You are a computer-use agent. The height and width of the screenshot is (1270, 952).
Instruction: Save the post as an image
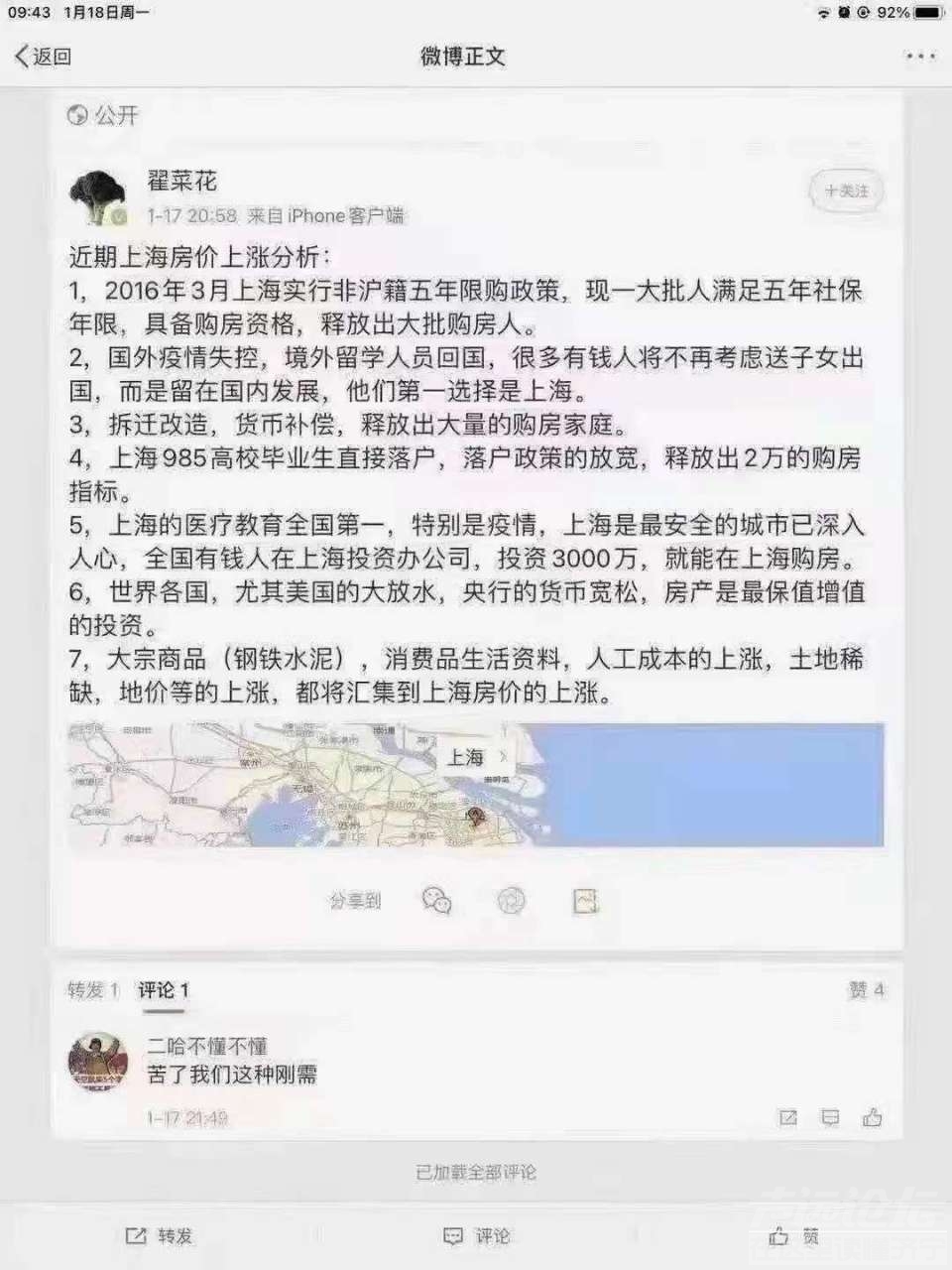pyautogui.click(x=585, y=900)
